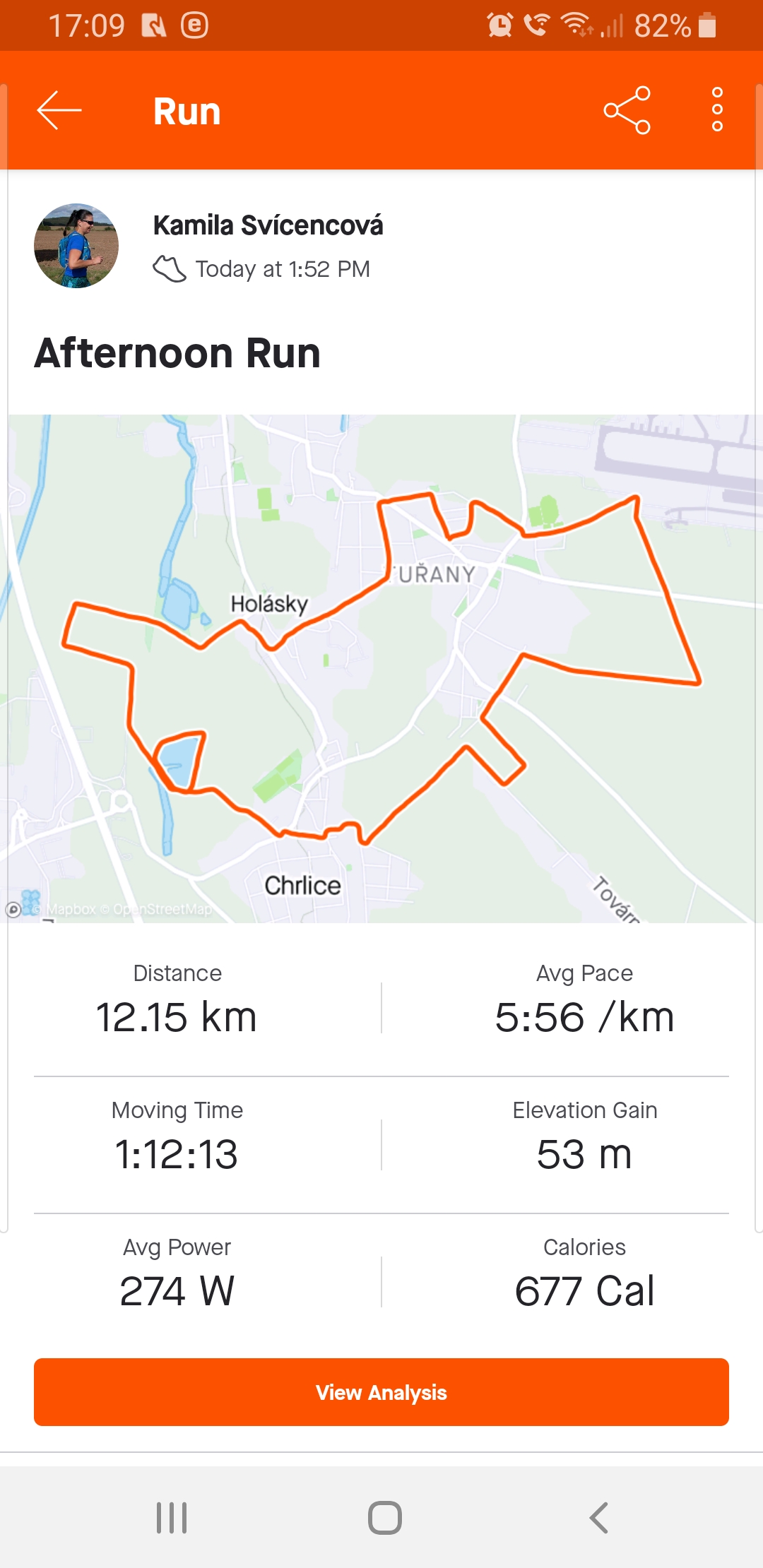Open Kamila Svícencová's profile picture
The width and height of the screenshot is (763, 1568).
76,246
